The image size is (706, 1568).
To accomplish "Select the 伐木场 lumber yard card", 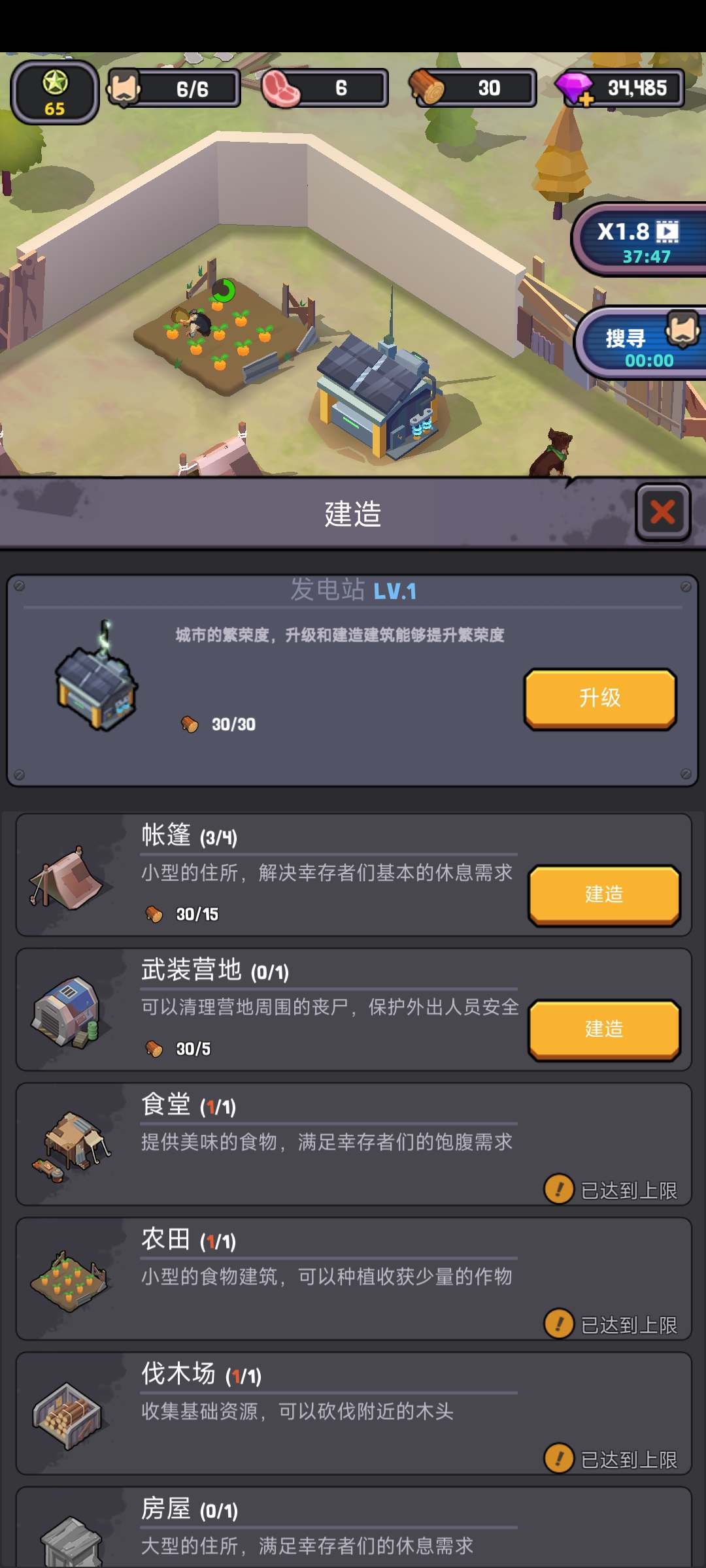I will (353, 1413).
